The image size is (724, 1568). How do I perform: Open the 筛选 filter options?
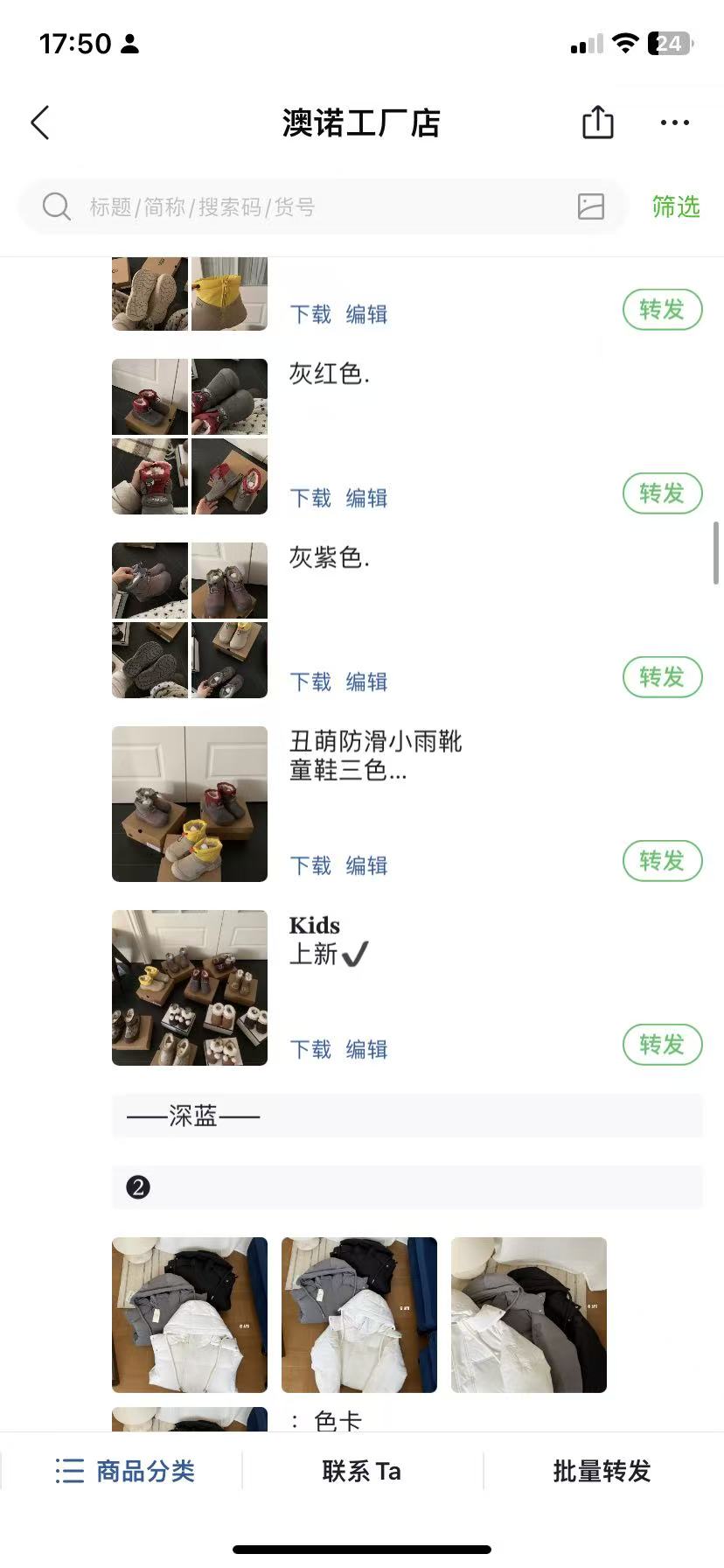(x=676, y=206)
